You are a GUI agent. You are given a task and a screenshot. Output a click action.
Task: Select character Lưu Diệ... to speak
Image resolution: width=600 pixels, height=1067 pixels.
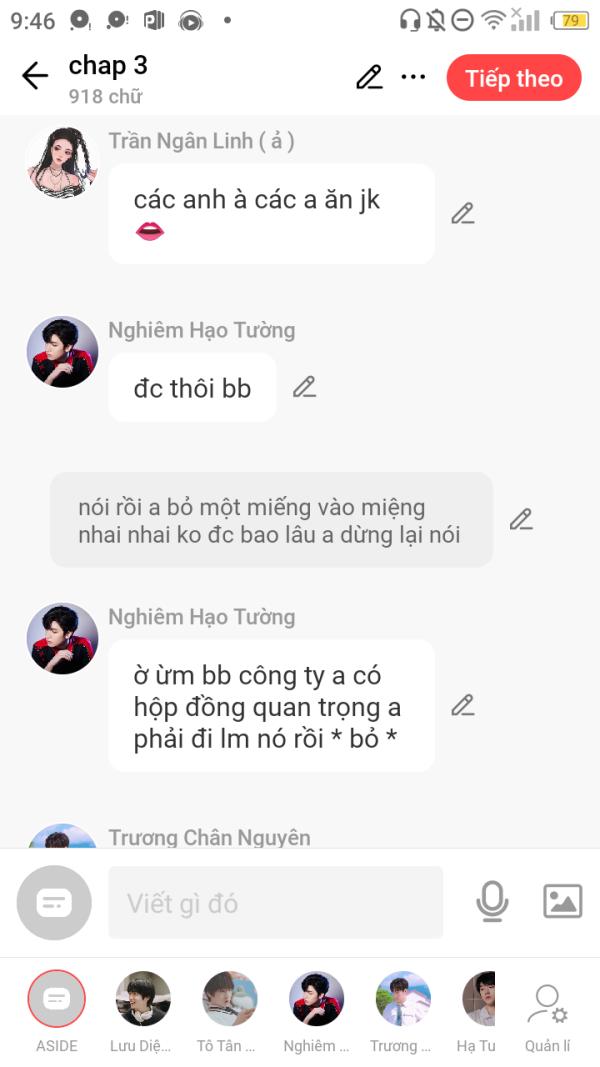click(x=142, y=1011)
